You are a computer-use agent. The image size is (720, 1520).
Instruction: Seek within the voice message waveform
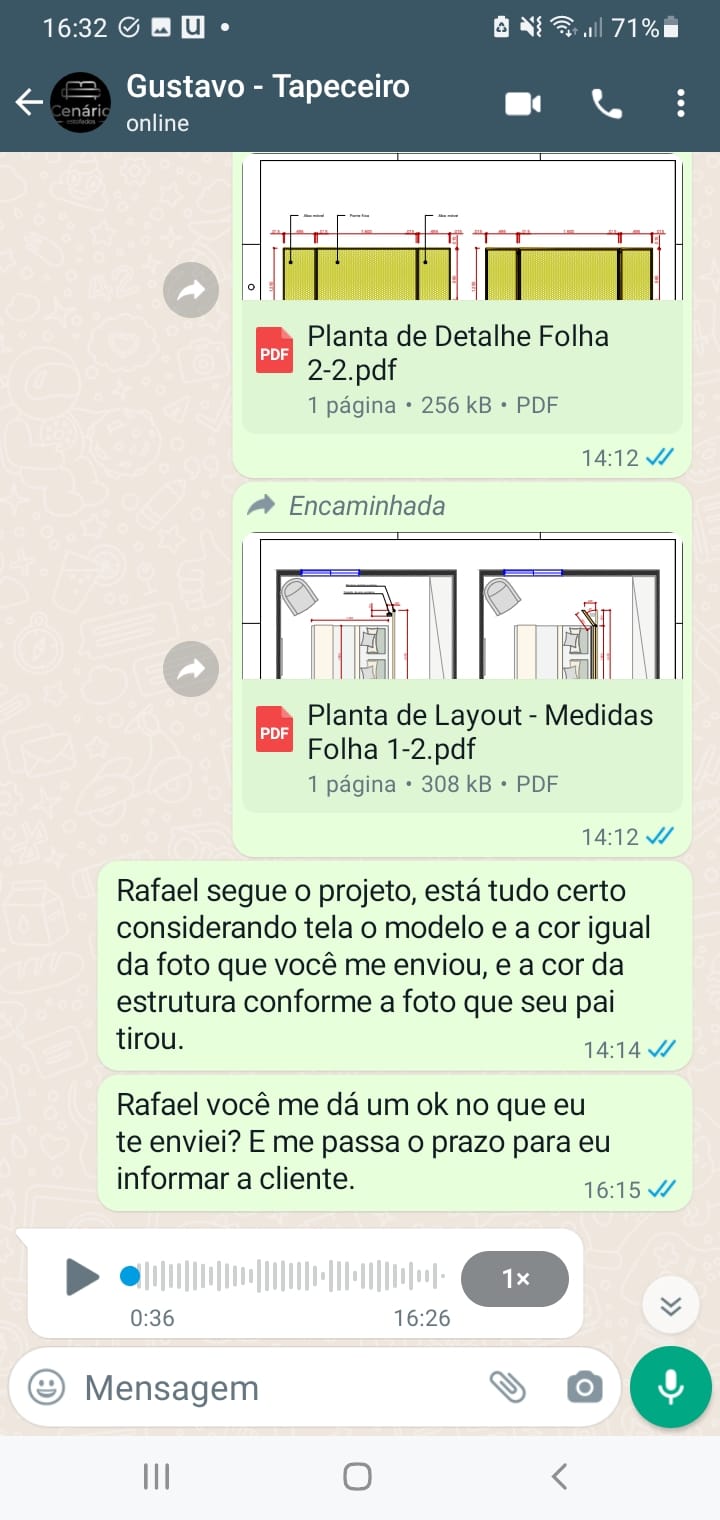click(284, 1276)
